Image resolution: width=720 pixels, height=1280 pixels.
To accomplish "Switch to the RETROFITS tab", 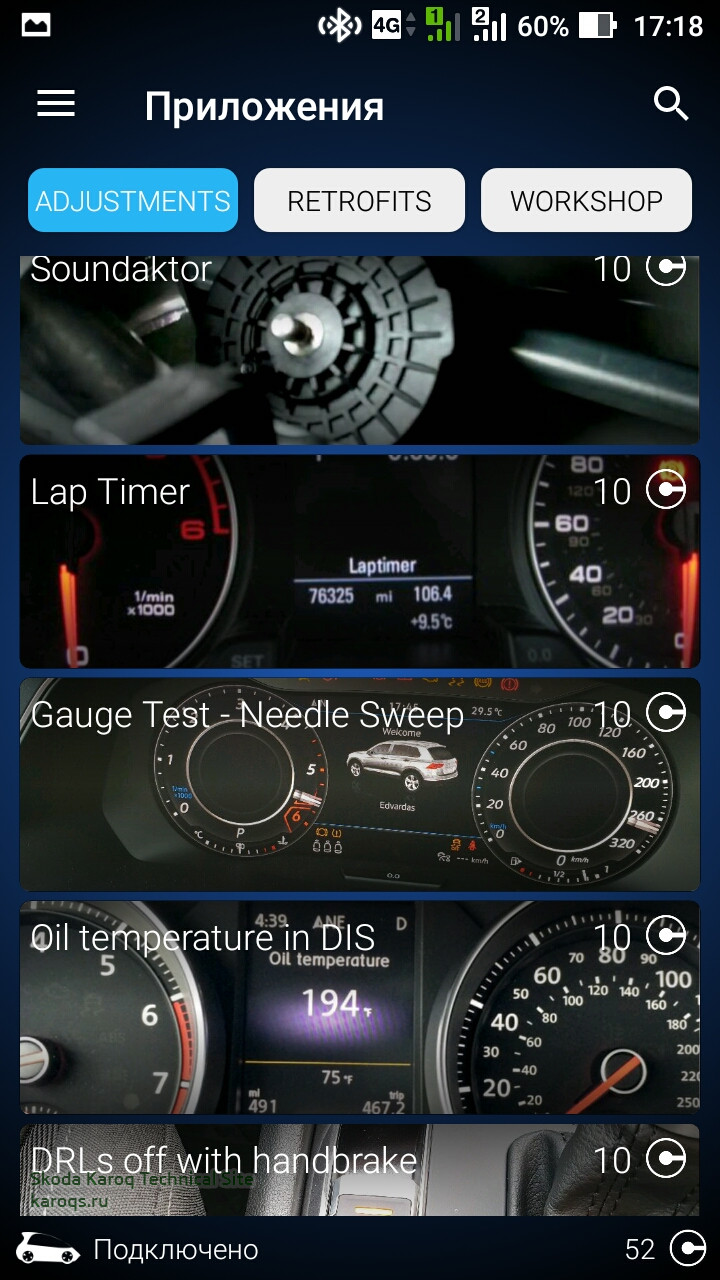I will pyautogui.click(x=359, y=201).
